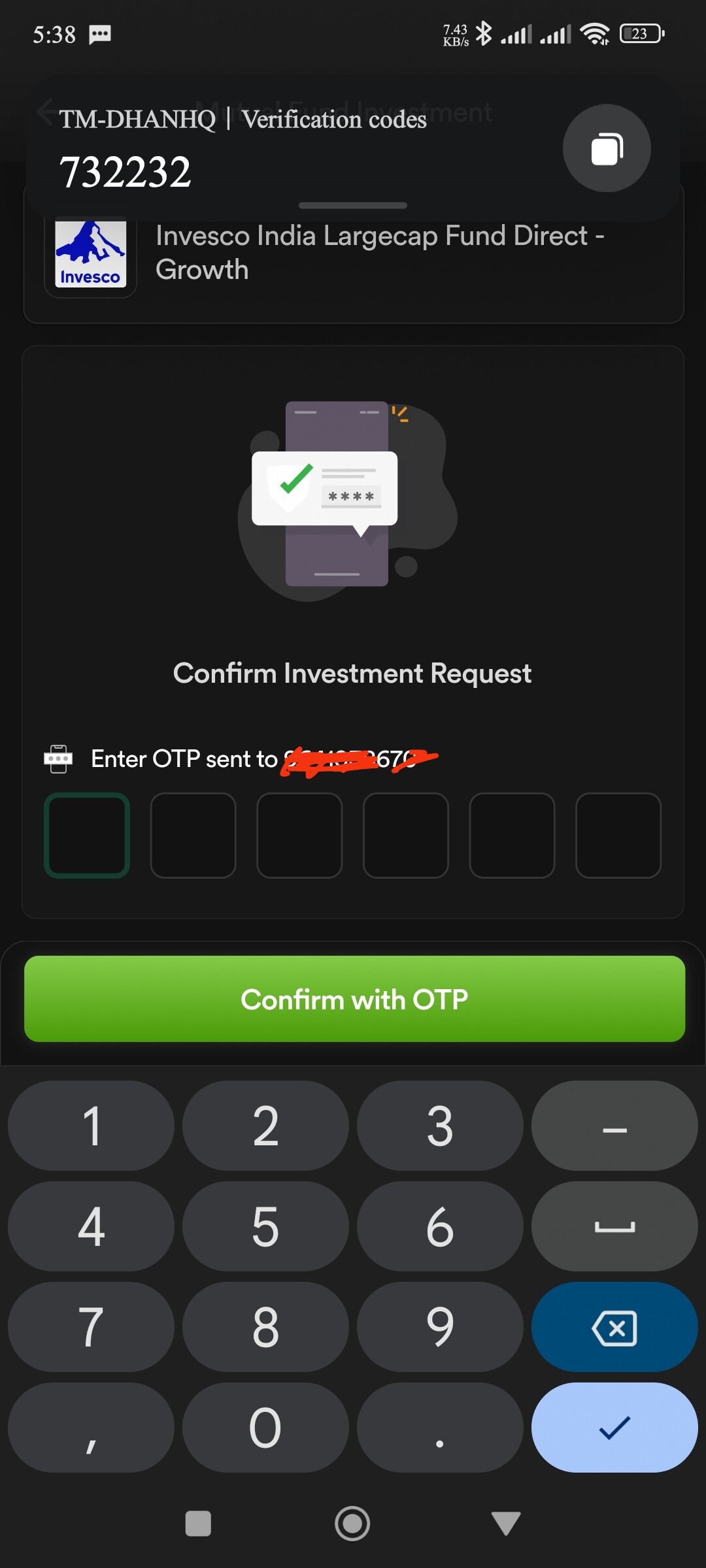Hit the 2 key on the keypad
Screen dimensions: 706x1568
point(265,1125)
